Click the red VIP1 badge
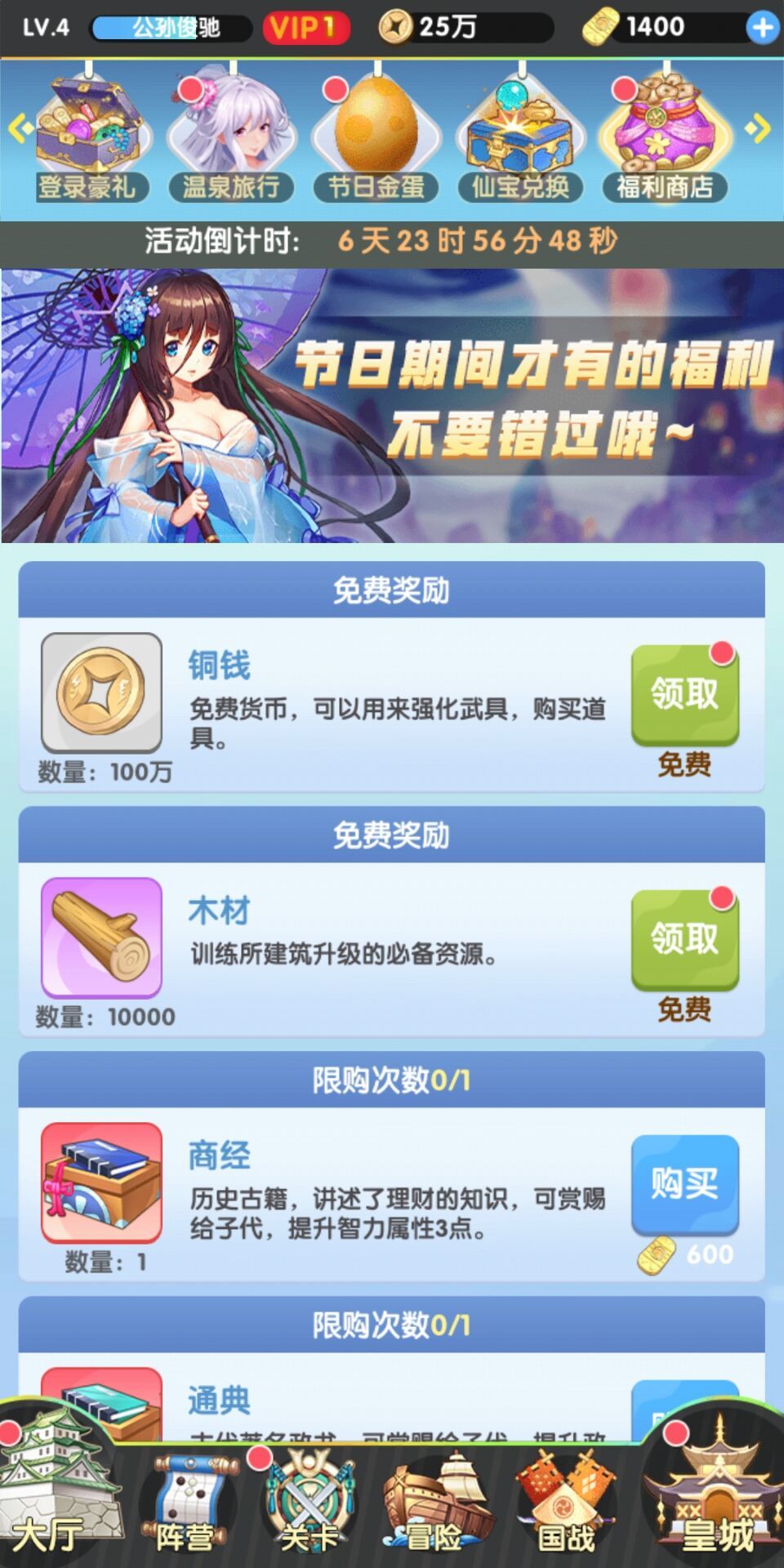 pos(305,25)
